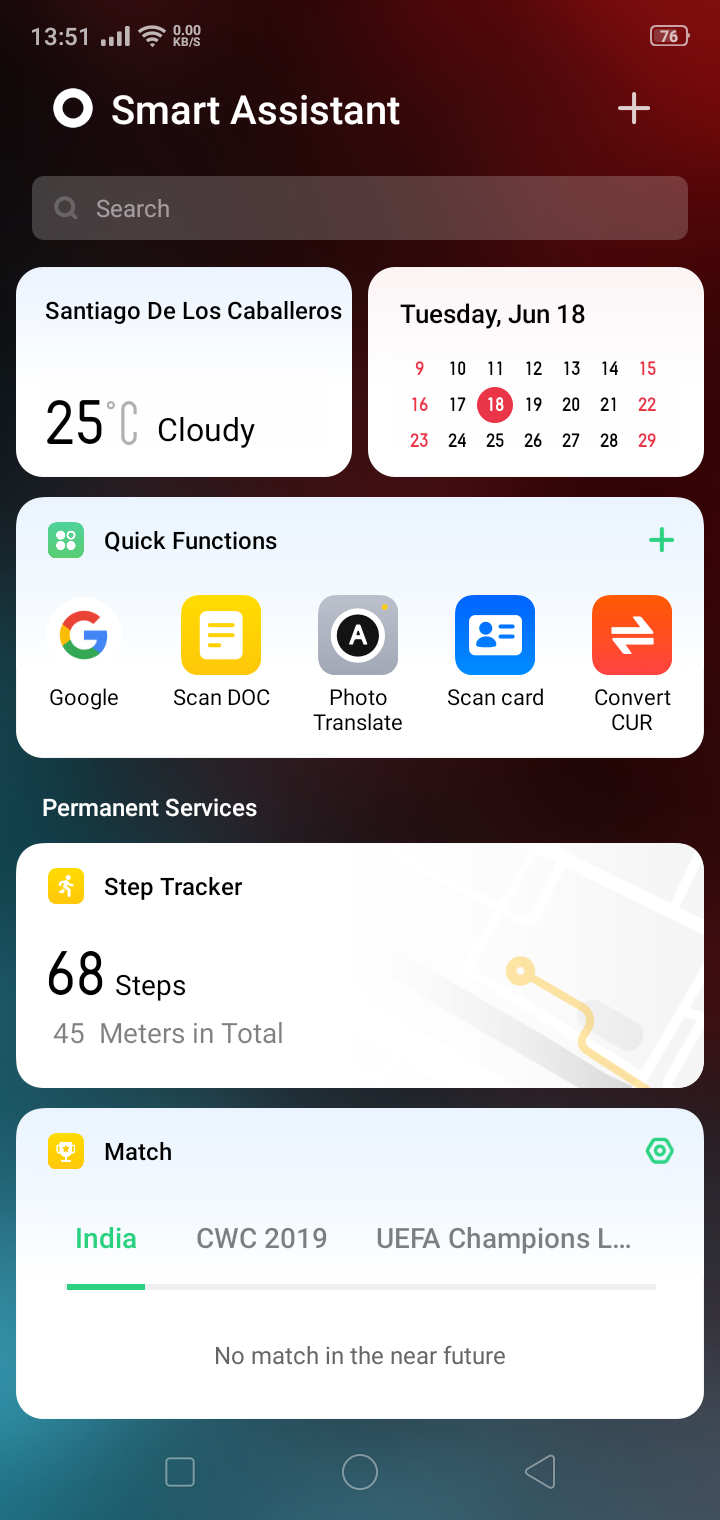Select the India tab in Match

click(106, 1238)
